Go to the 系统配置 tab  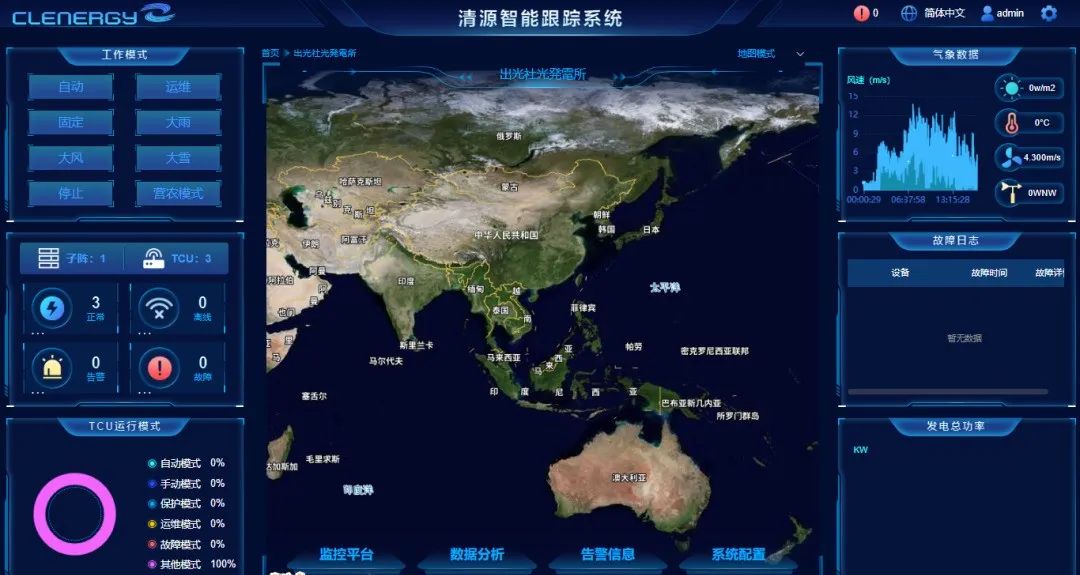(x=738, y=554)
